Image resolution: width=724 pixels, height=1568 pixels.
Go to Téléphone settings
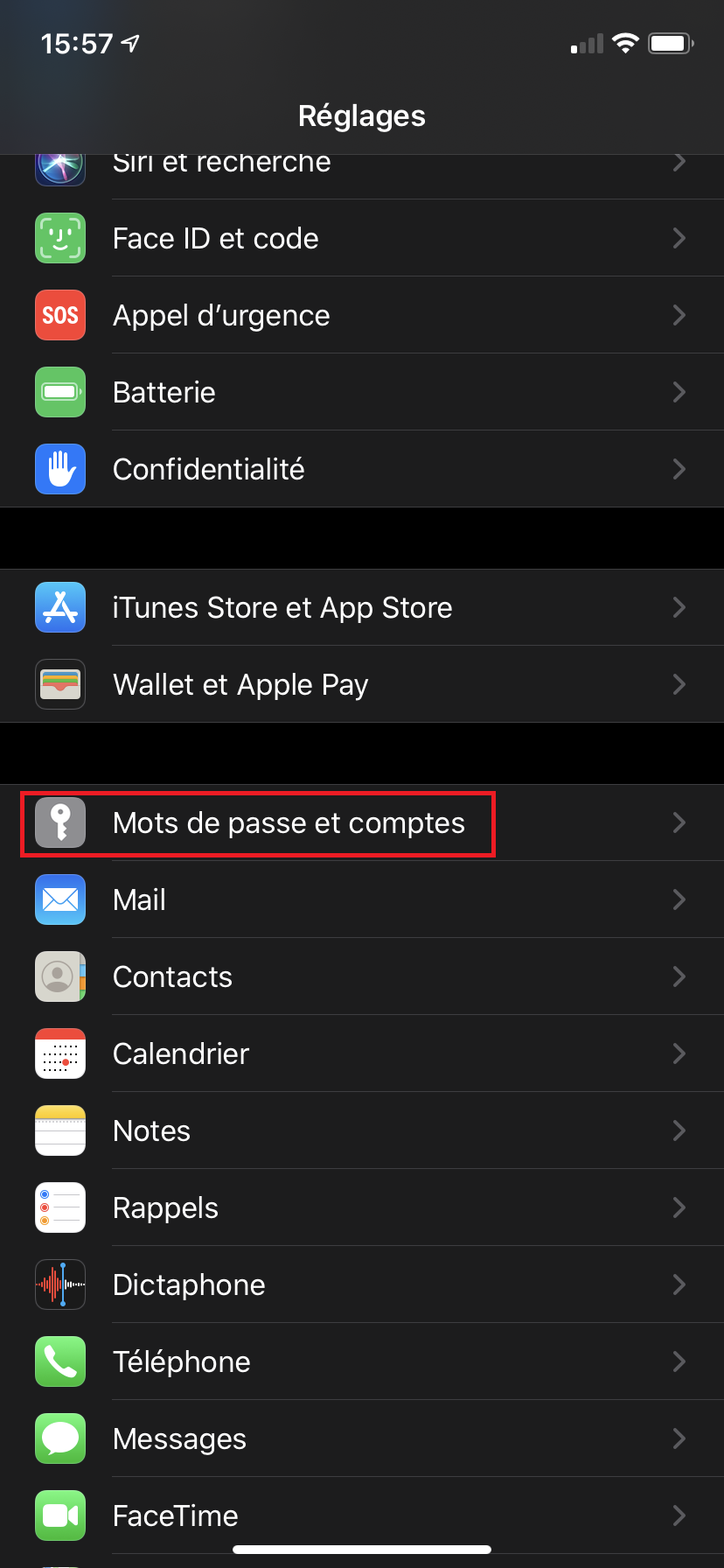coord(362,1361)
